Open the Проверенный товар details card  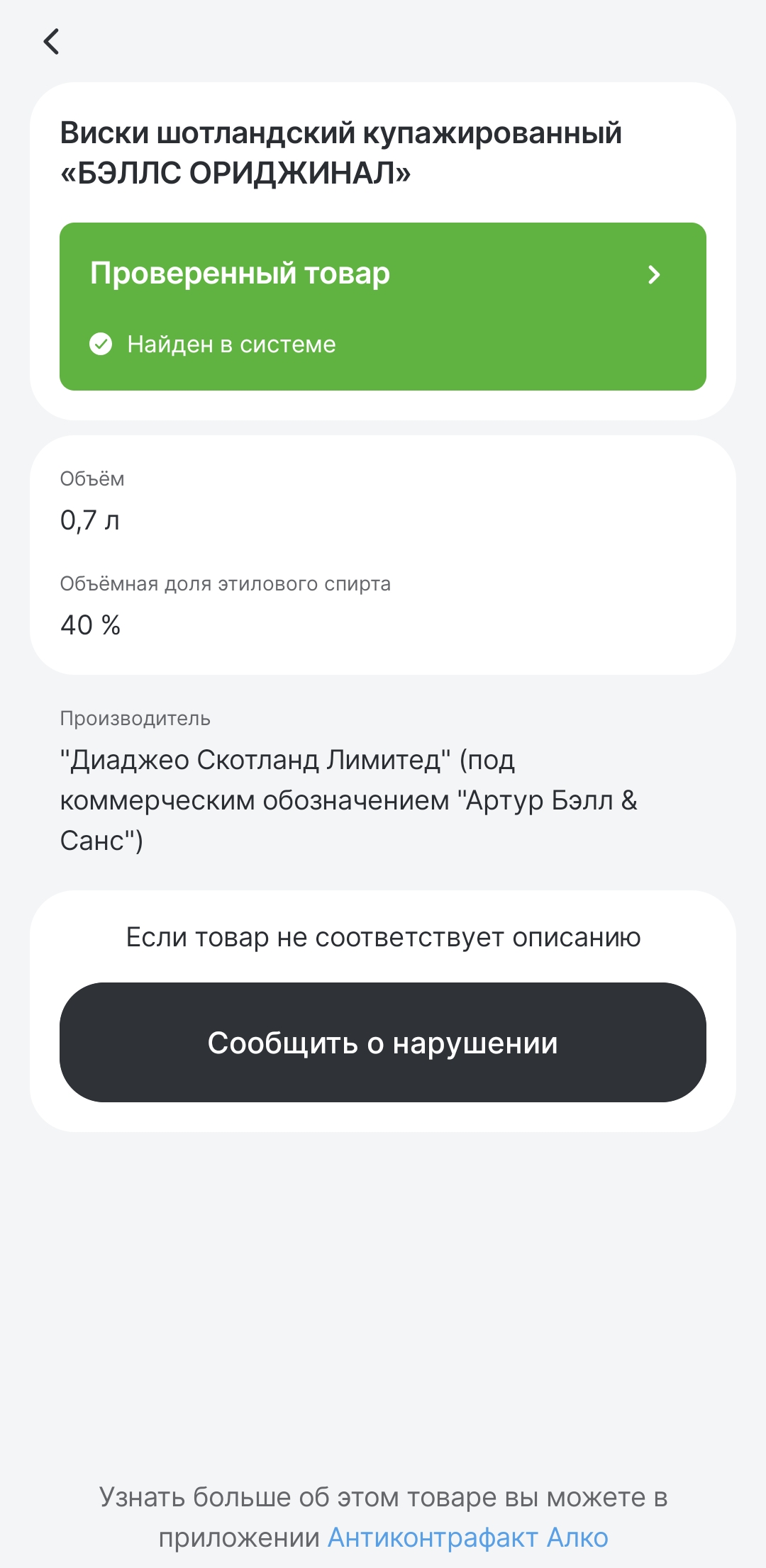(x=383, y=306)
